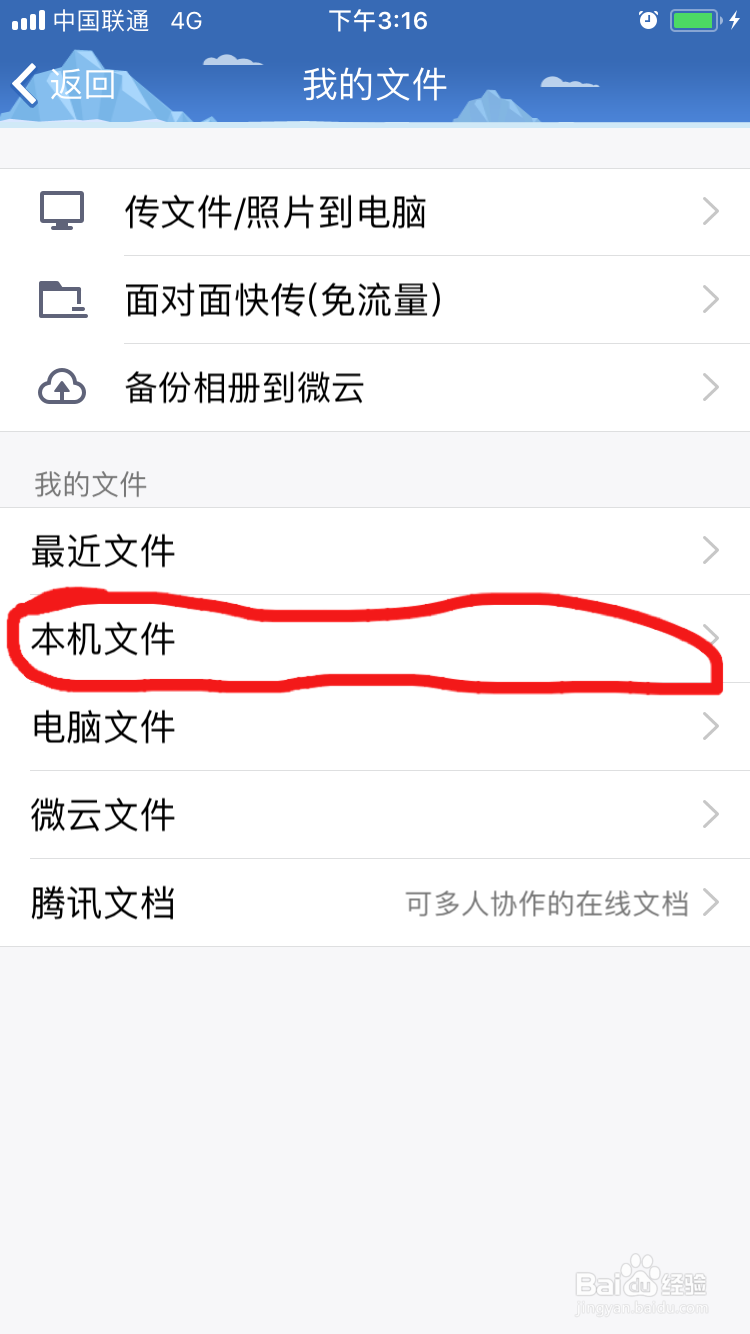Select the 微云文件 entry
The height and width of the screenshot is (1334, 750).
103,814
